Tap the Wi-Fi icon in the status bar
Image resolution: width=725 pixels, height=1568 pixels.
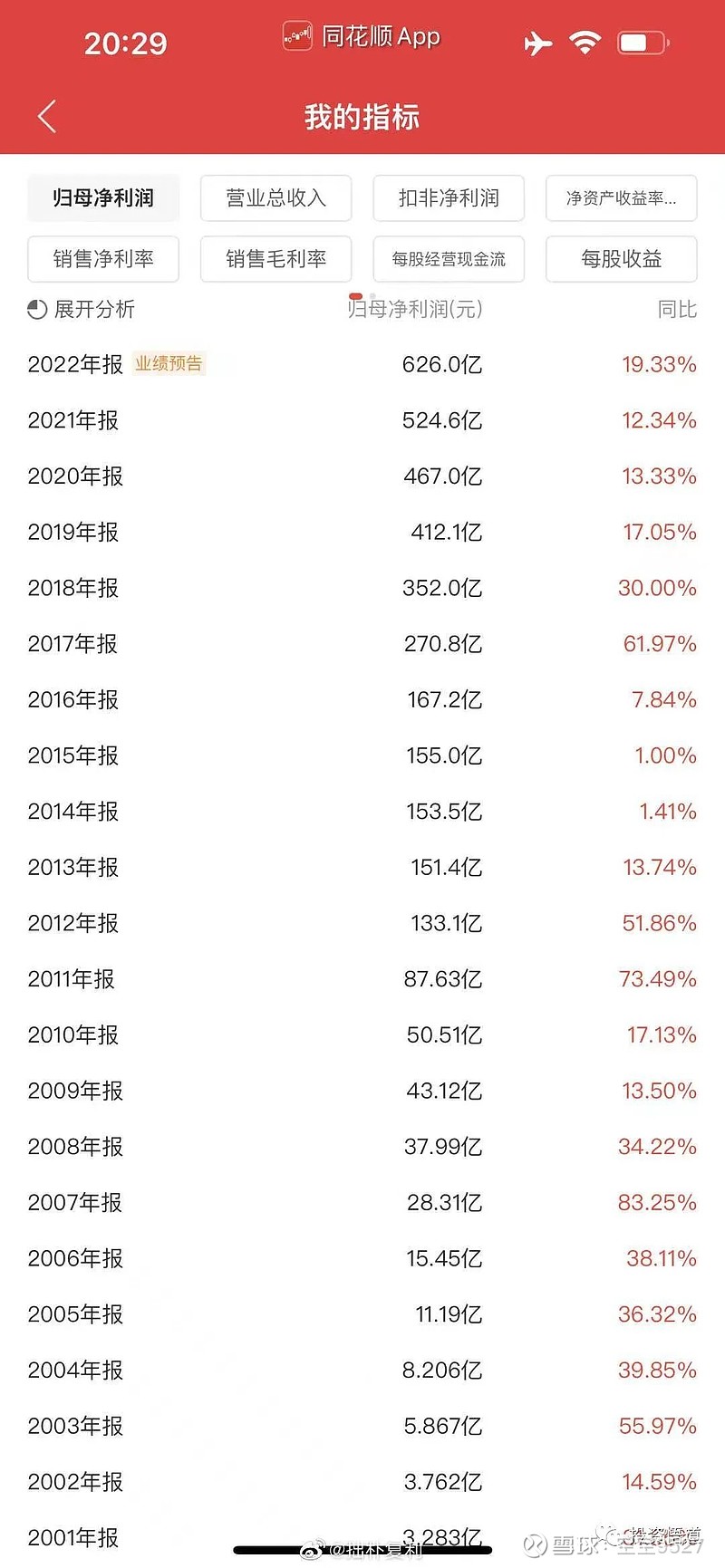[x=585, y=42]
